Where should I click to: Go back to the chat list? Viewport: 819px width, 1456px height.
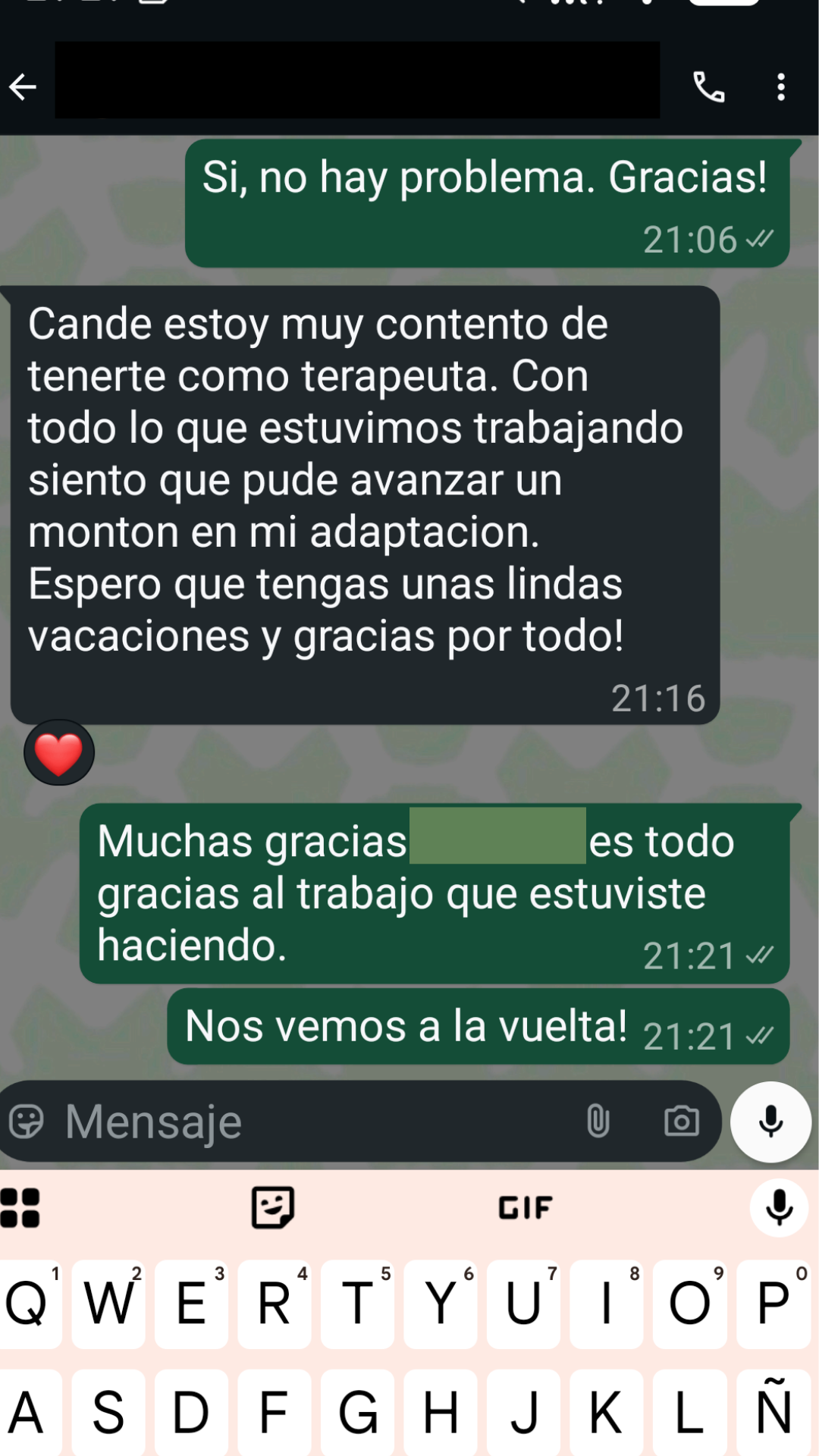(x=23, y=87)
